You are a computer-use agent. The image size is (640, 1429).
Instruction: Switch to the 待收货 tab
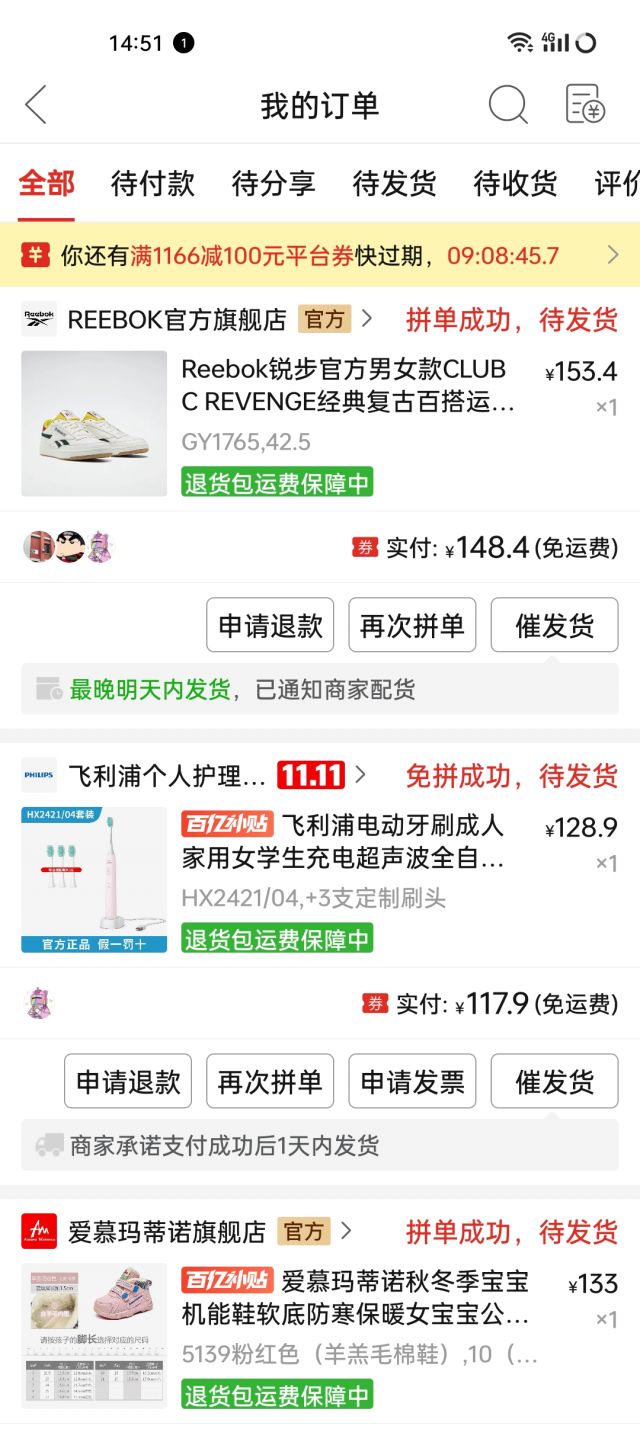(515, 184)
